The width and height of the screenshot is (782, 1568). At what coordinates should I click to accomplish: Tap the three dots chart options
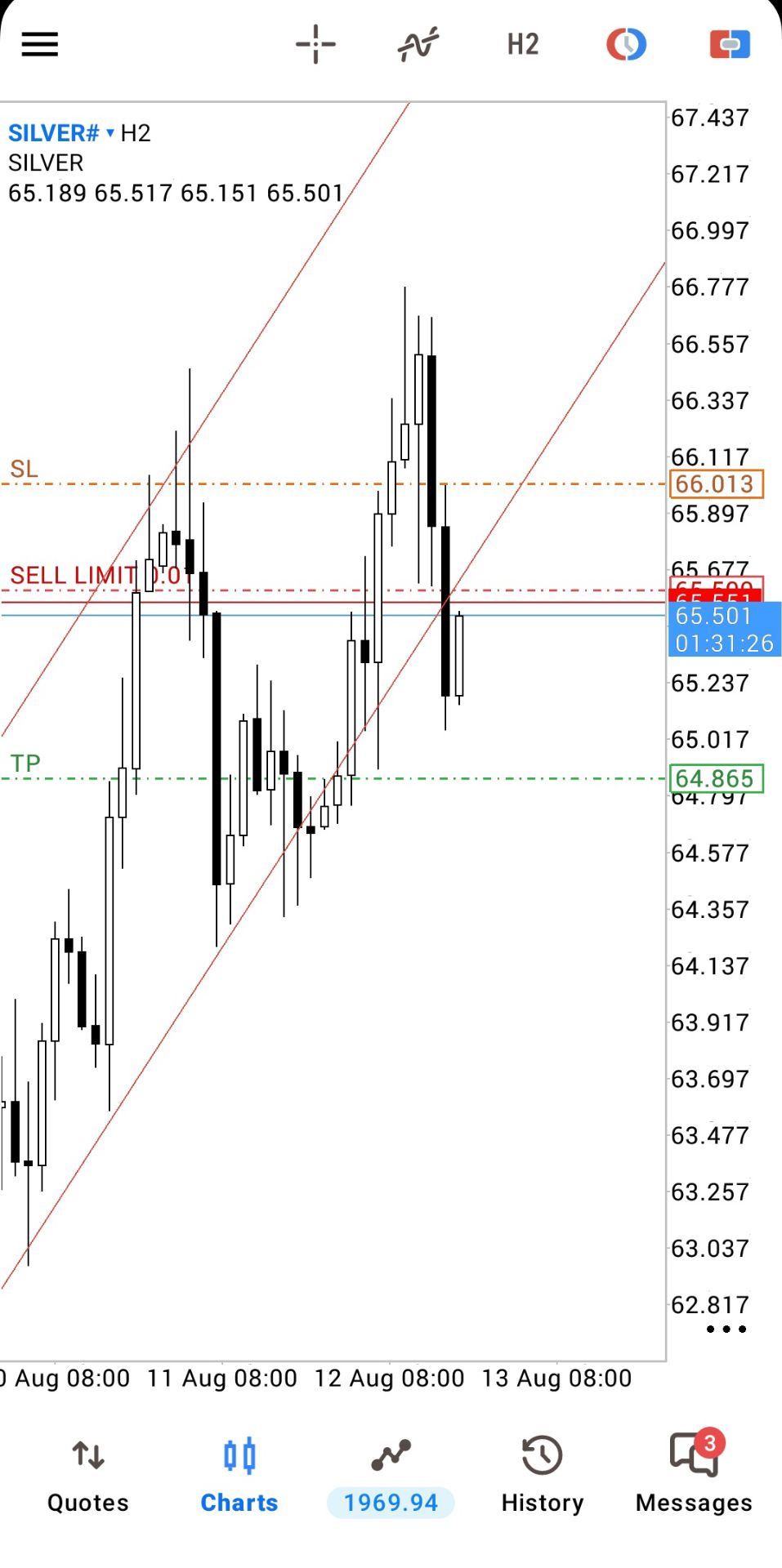click(726, 1330)
